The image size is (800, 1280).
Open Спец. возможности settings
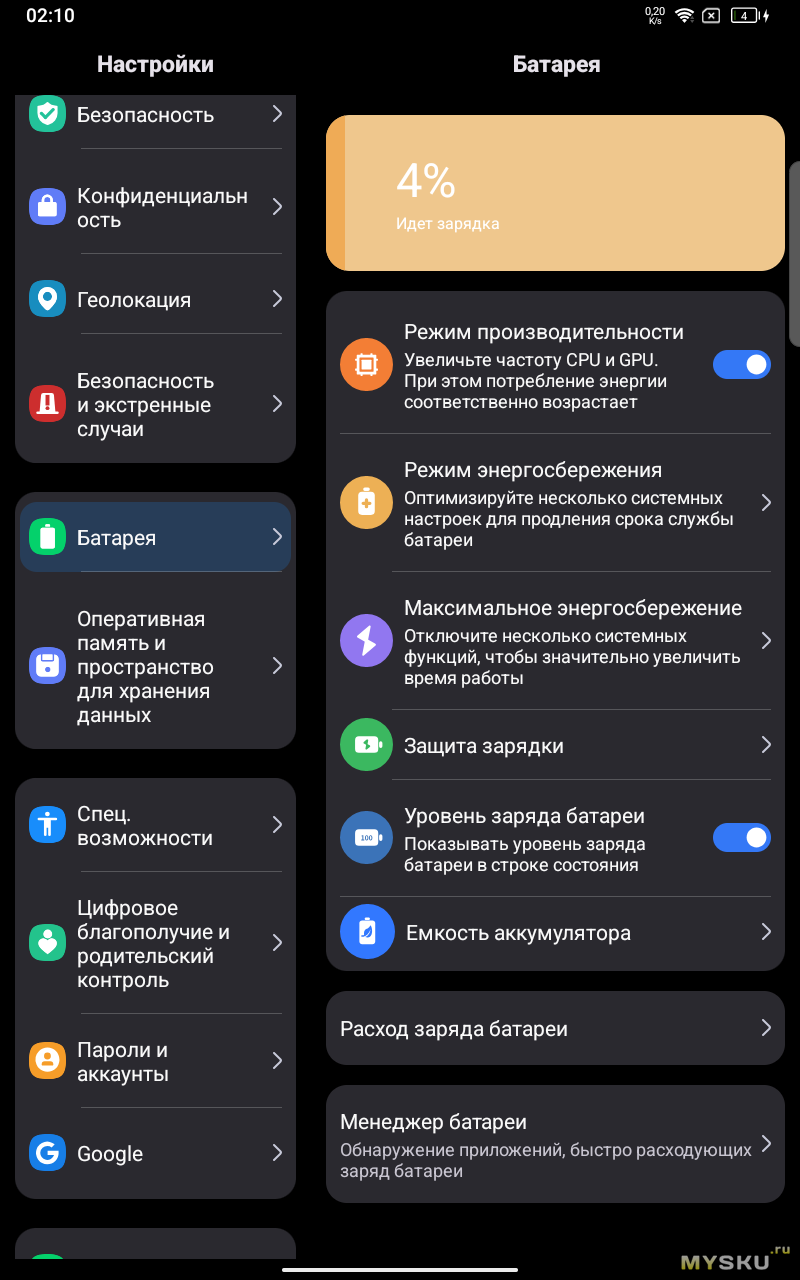tap(155, 826)
